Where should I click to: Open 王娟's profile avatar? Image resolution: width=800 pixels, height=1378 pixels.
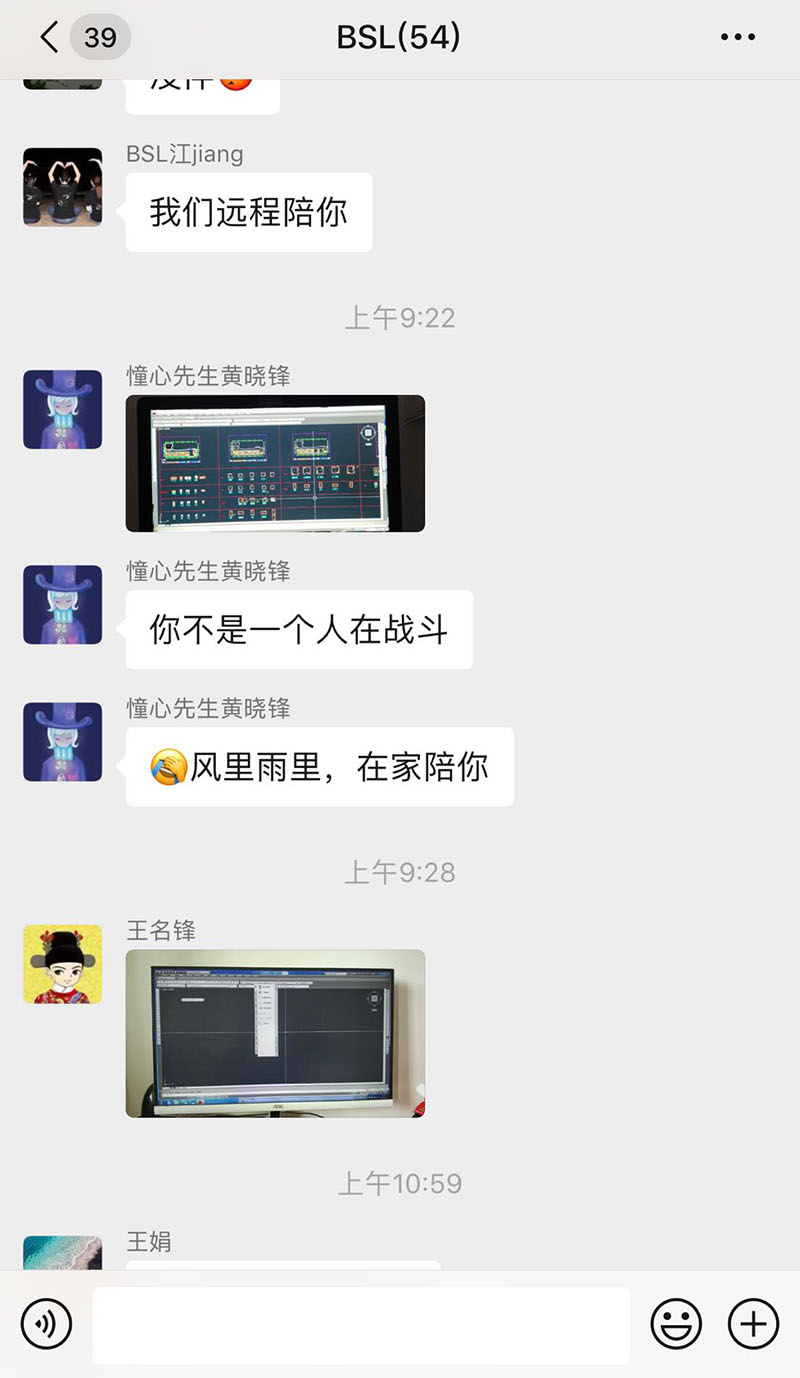point(62,1253)
